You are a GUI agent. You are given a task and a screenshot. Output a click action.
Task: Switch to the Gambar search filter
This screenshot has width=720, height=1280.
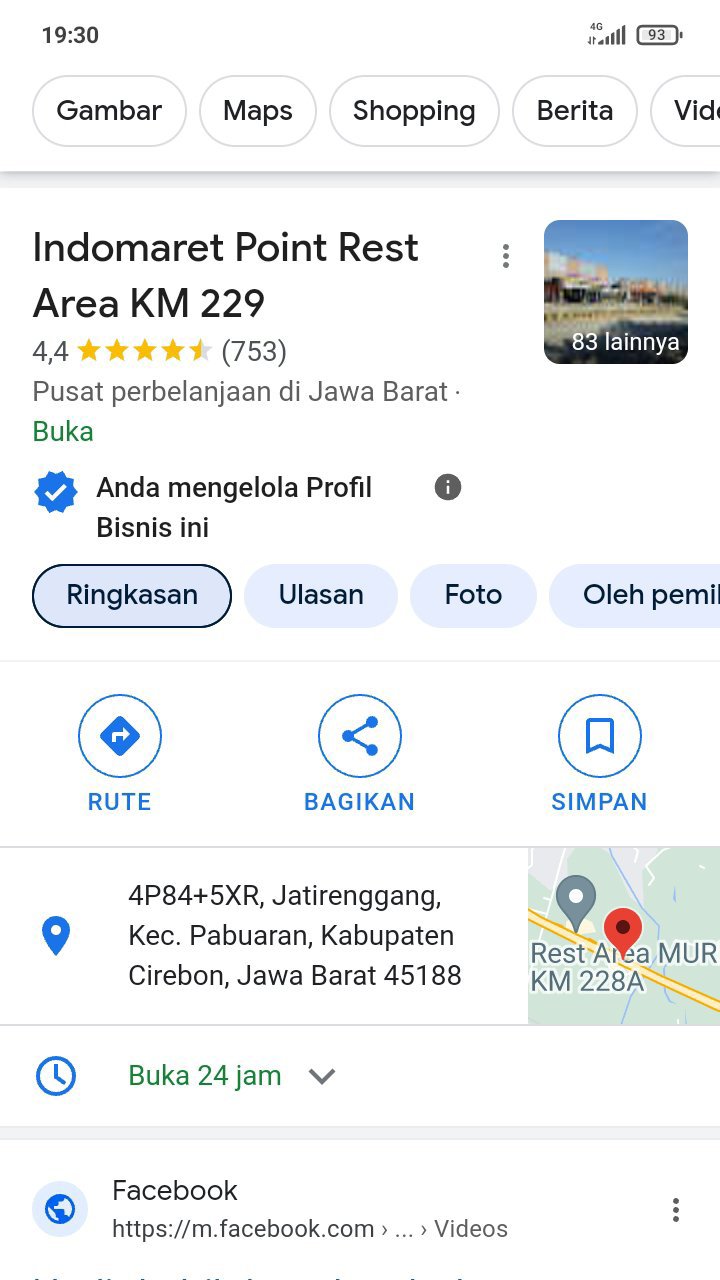[x=109, y=111]
